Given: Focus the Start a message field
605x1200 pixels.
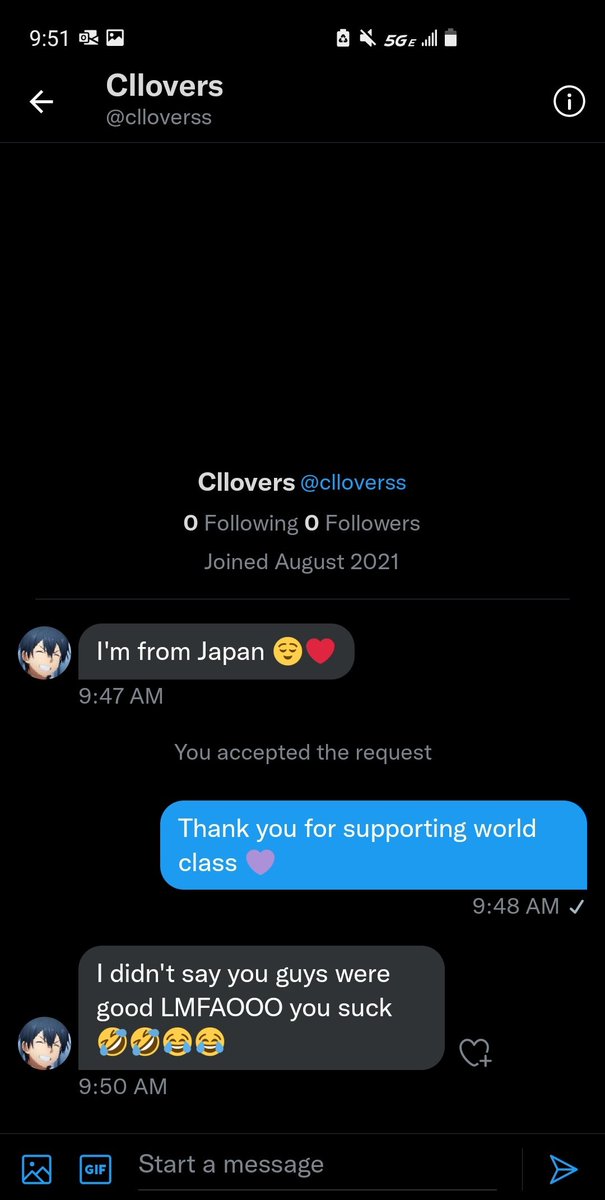Looking at the screenshot, I should click(320, 1165).
